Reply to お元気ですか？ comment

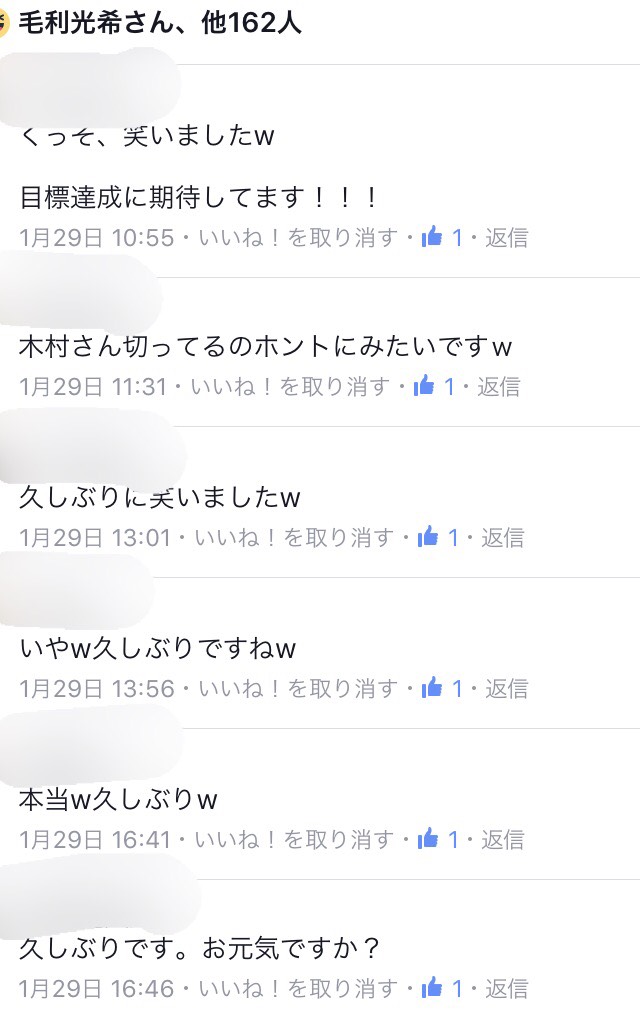click(506, 990)
